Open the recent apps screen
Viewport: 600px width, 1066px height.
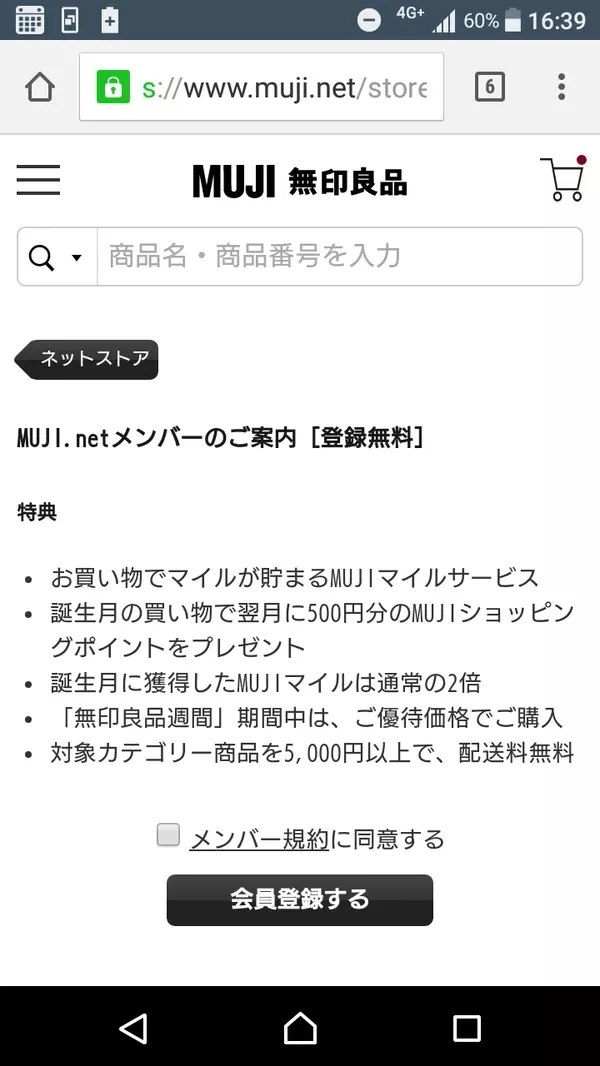point(467,1027)
